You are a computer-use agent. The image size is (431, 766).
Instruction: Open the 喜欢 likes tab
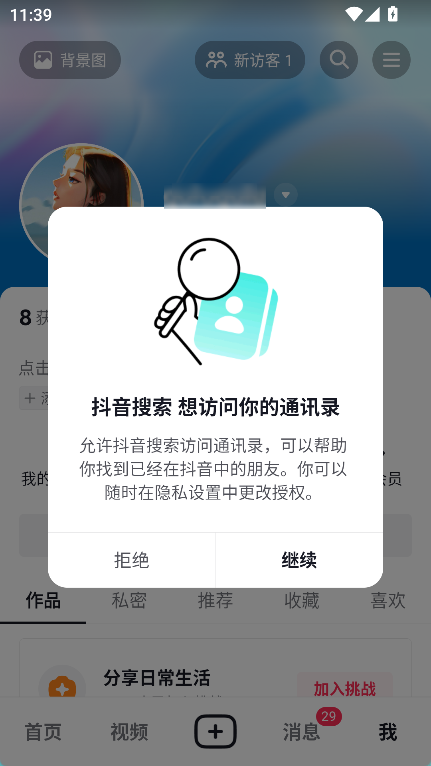tap(388, 600)
